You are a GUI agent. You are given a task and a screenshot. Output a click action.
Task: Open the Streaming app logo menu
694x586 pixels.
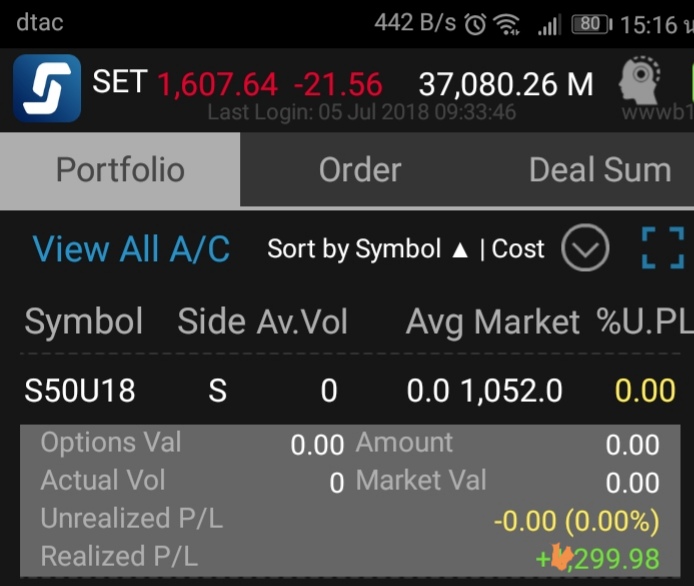46,87
